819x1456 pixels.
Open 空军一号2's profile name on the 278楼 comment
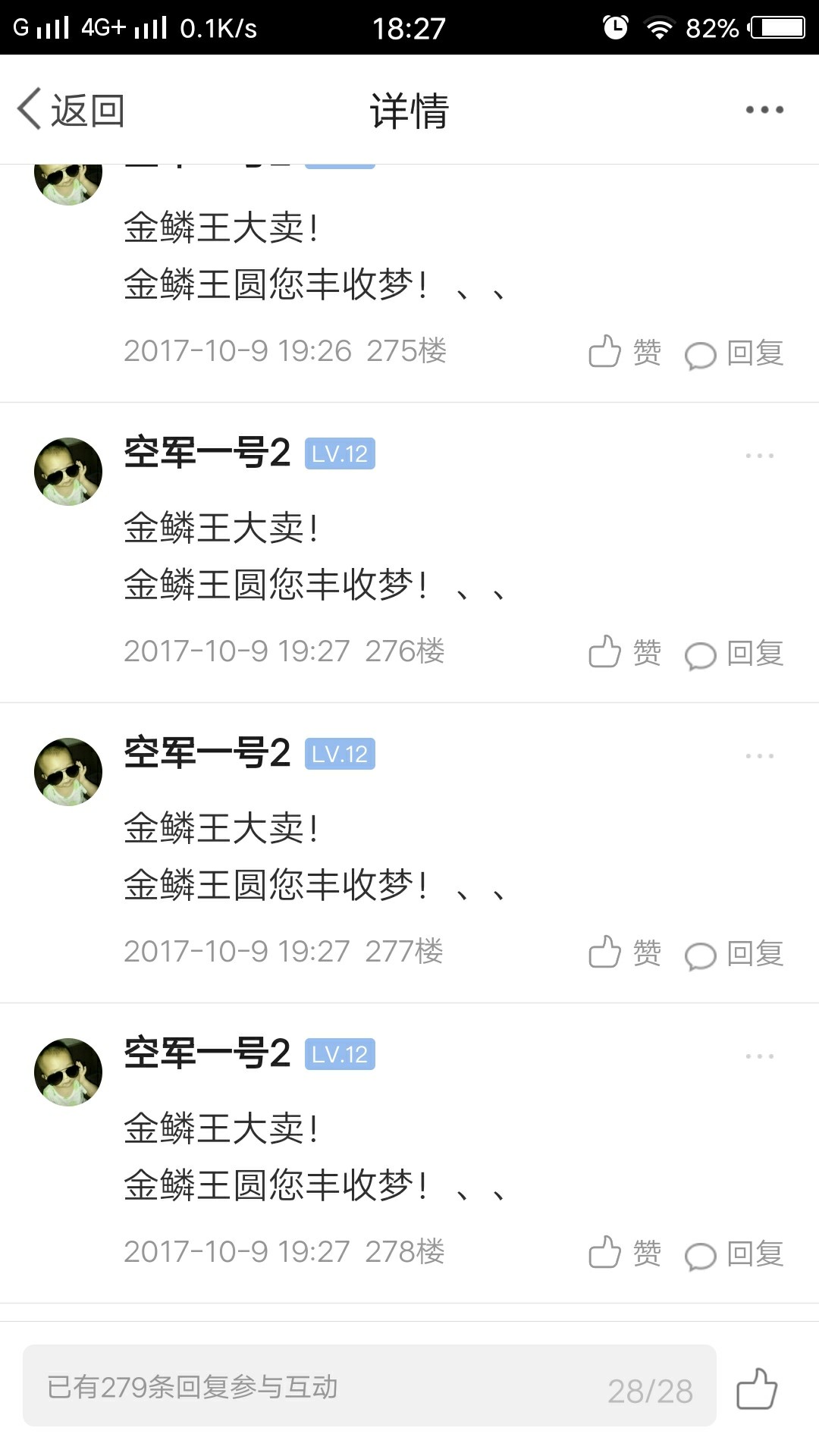pos(207,1054)
